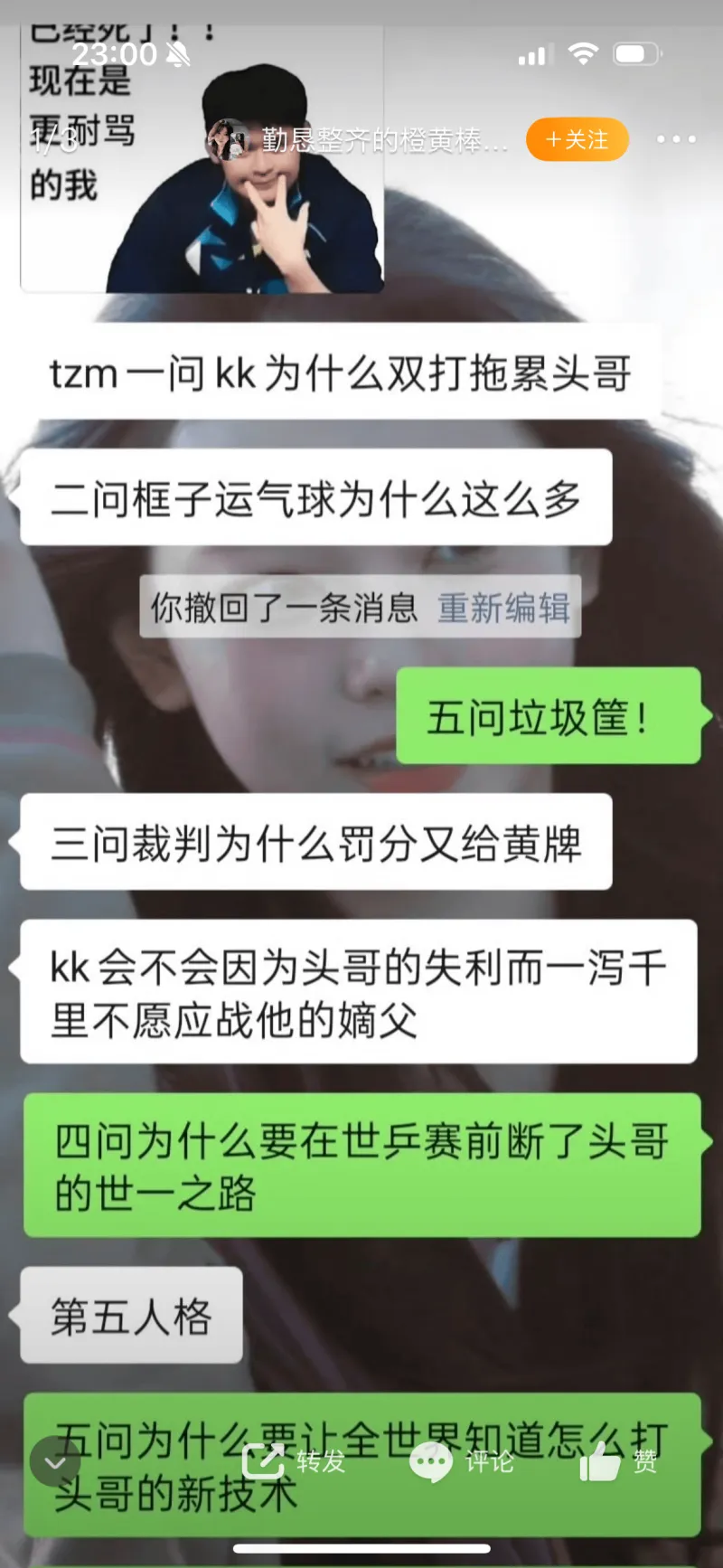The width and height of the screenshot is (723, 1568).
Task: Open the 评论 comments
Action: click(462, 1461)
